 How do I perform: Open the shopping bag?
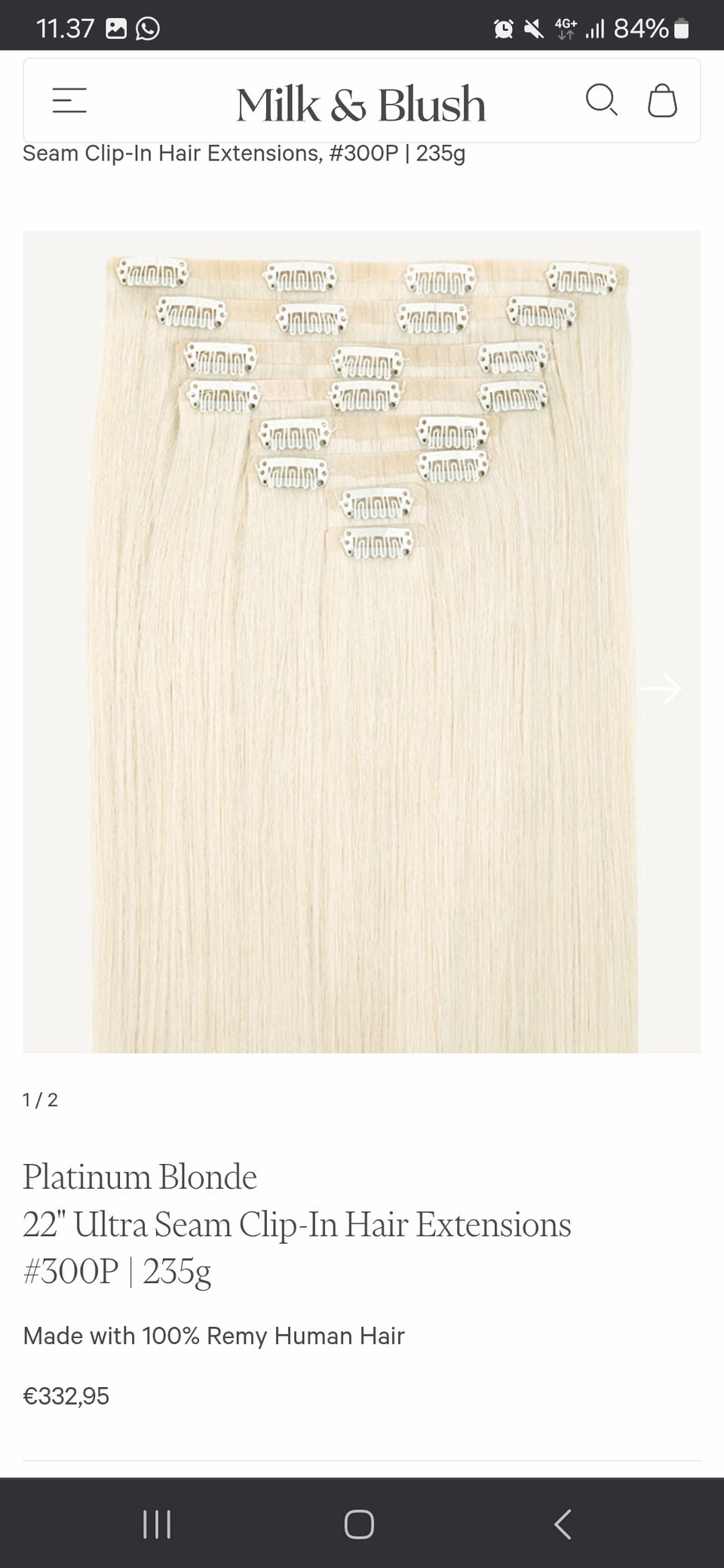[662, 100]
